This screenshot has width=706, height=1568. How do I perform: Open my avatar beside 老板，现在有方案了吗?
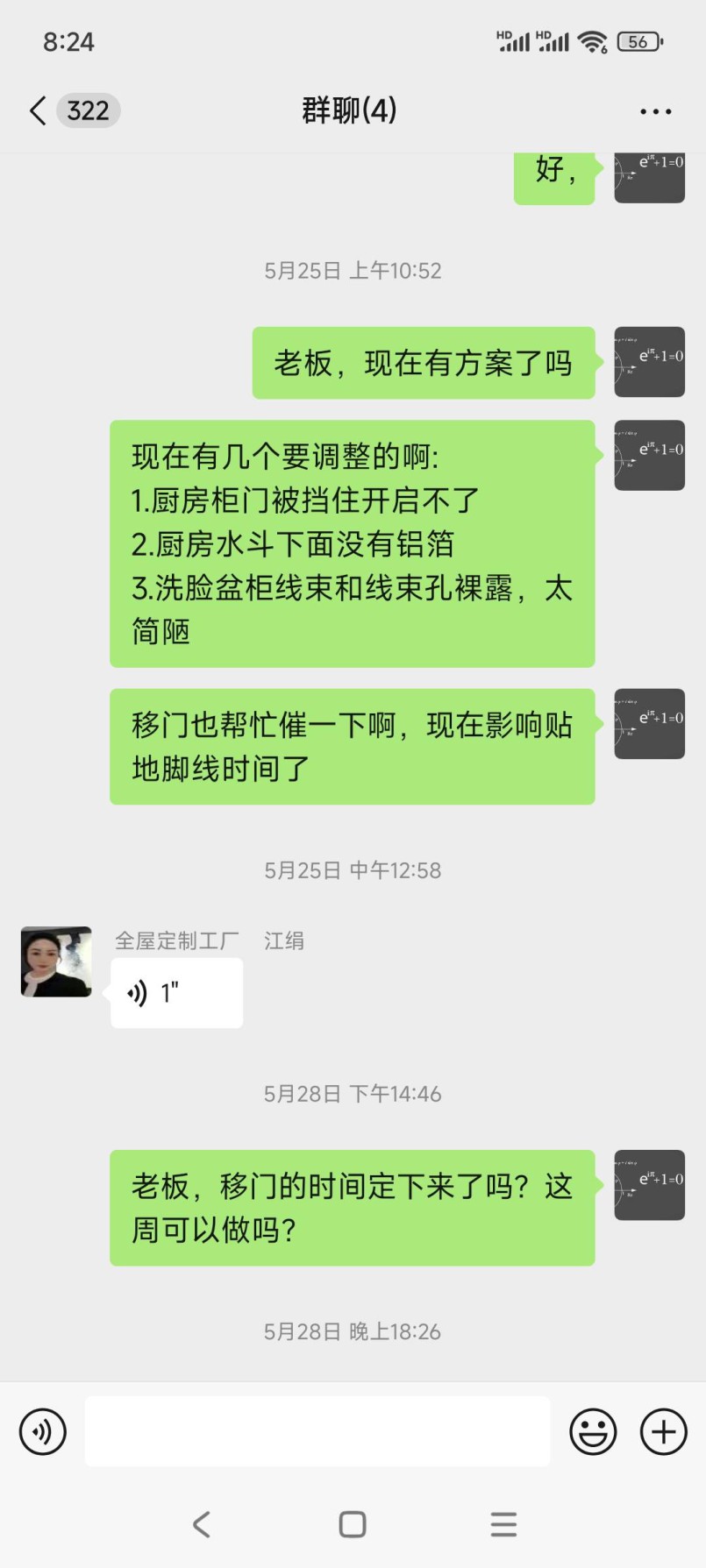(649, 362)
